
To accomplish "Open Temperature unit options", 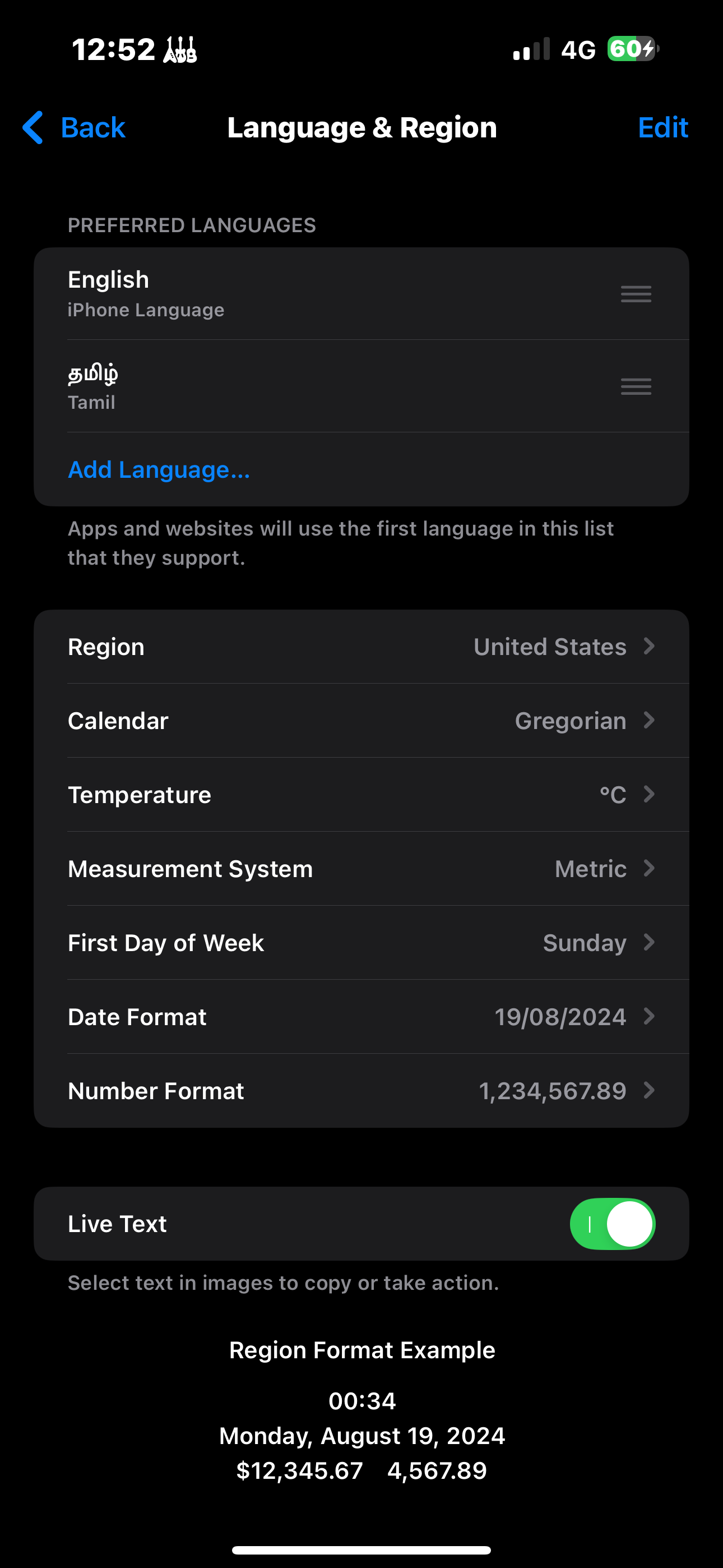I will (x=361, y=795).
